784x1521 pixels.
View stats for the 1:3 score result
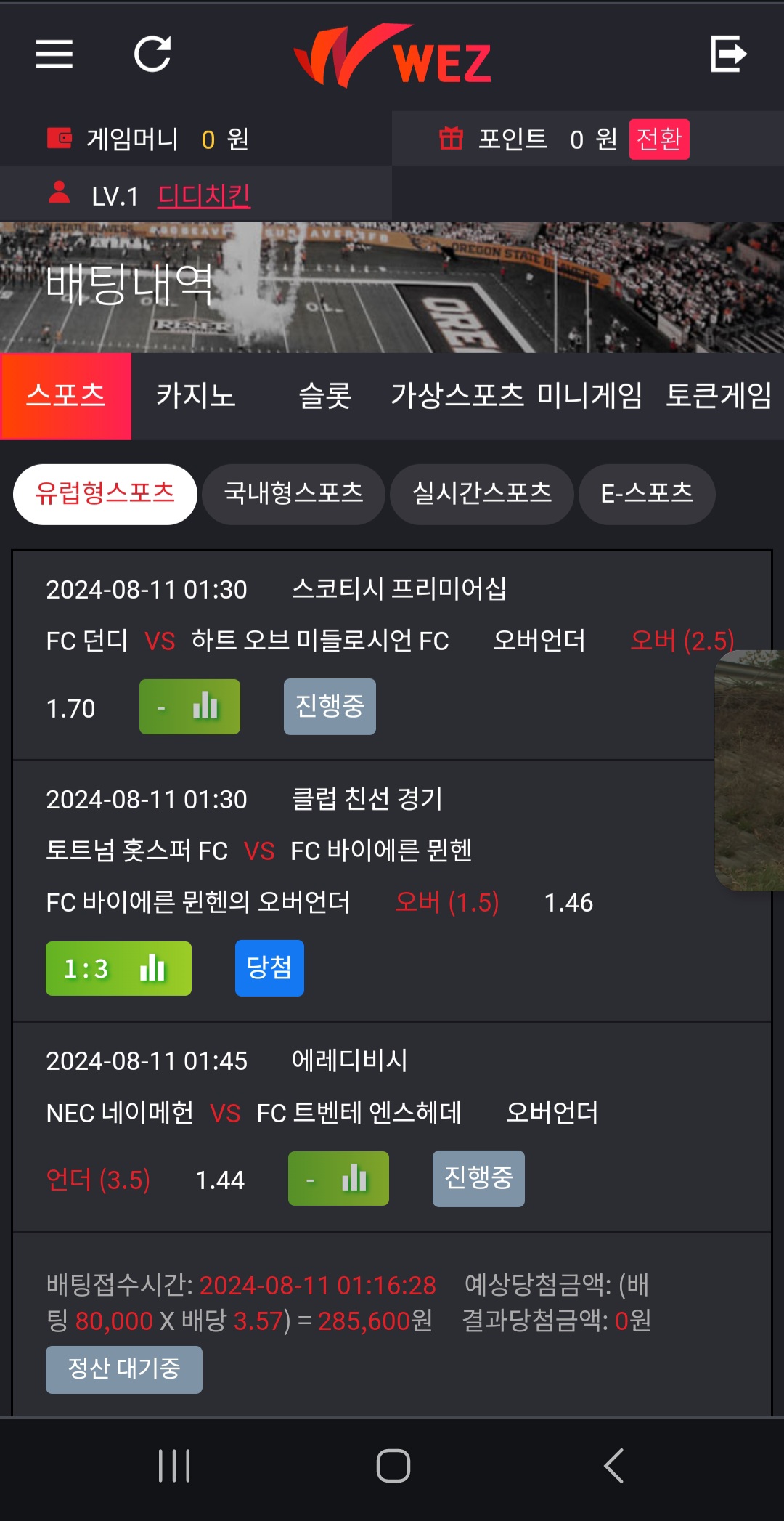[118, 968]
